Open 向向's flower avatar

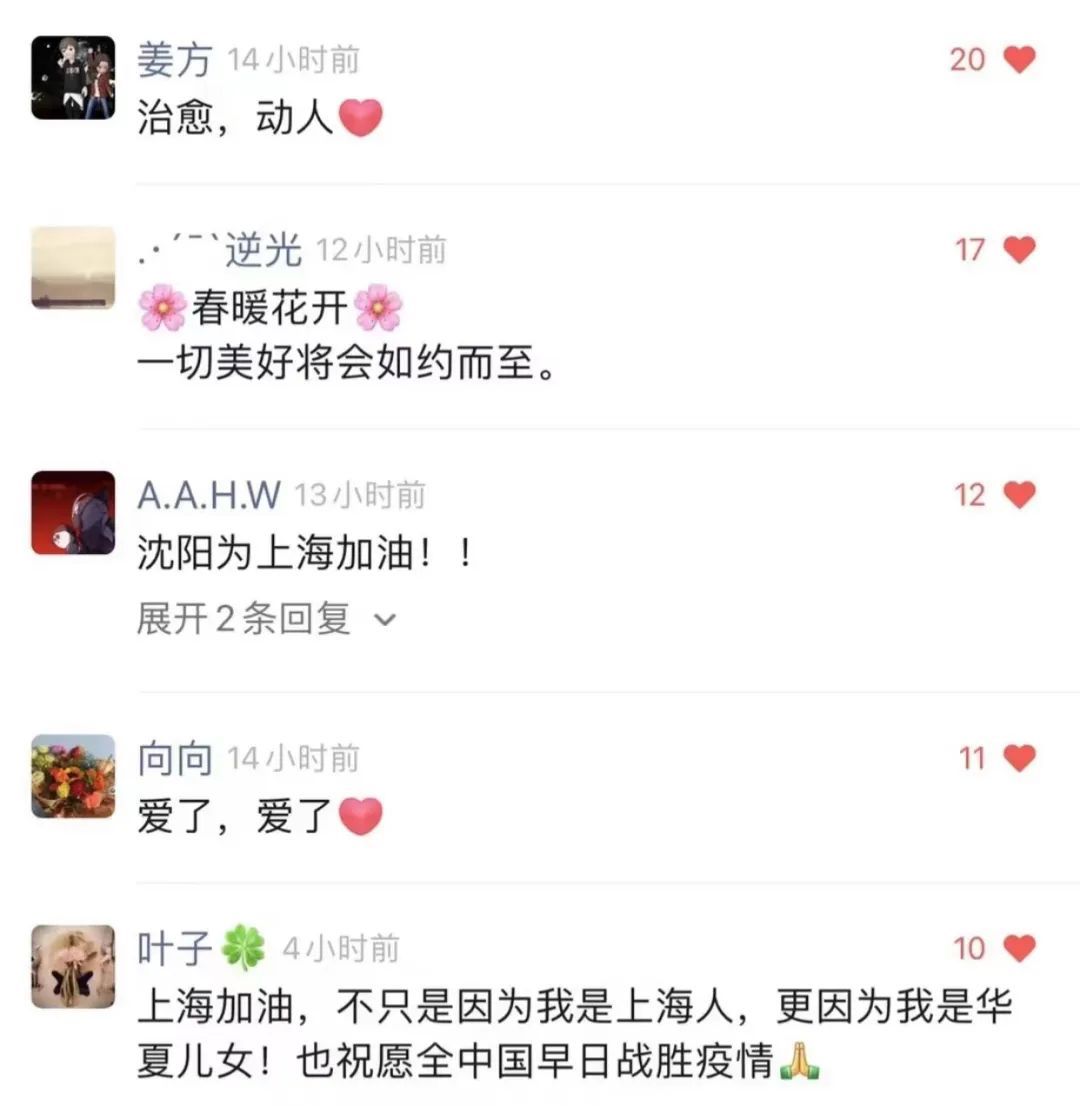[73, 777]
